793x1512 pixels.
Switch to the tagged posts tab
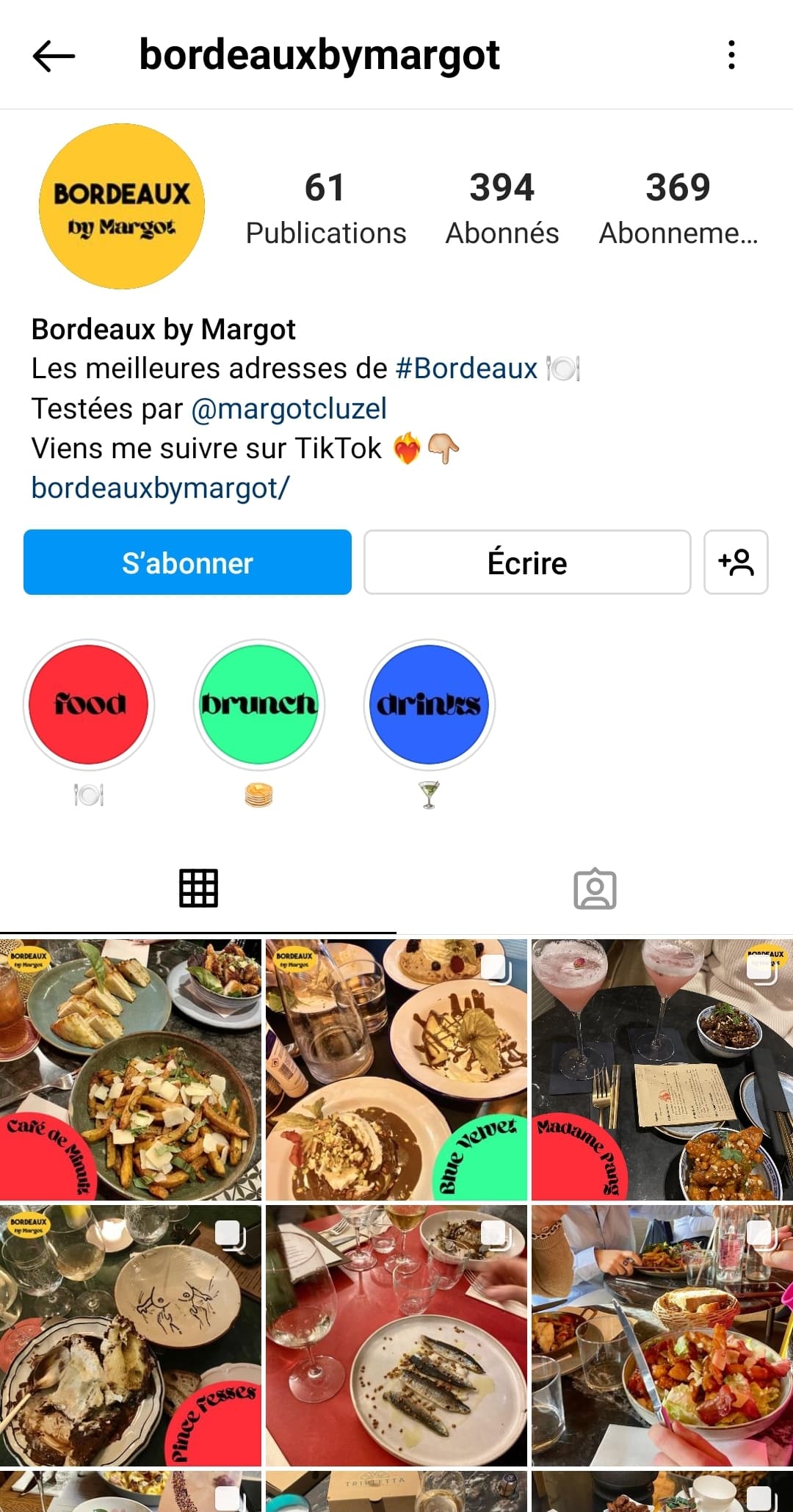tap(595, 889)
